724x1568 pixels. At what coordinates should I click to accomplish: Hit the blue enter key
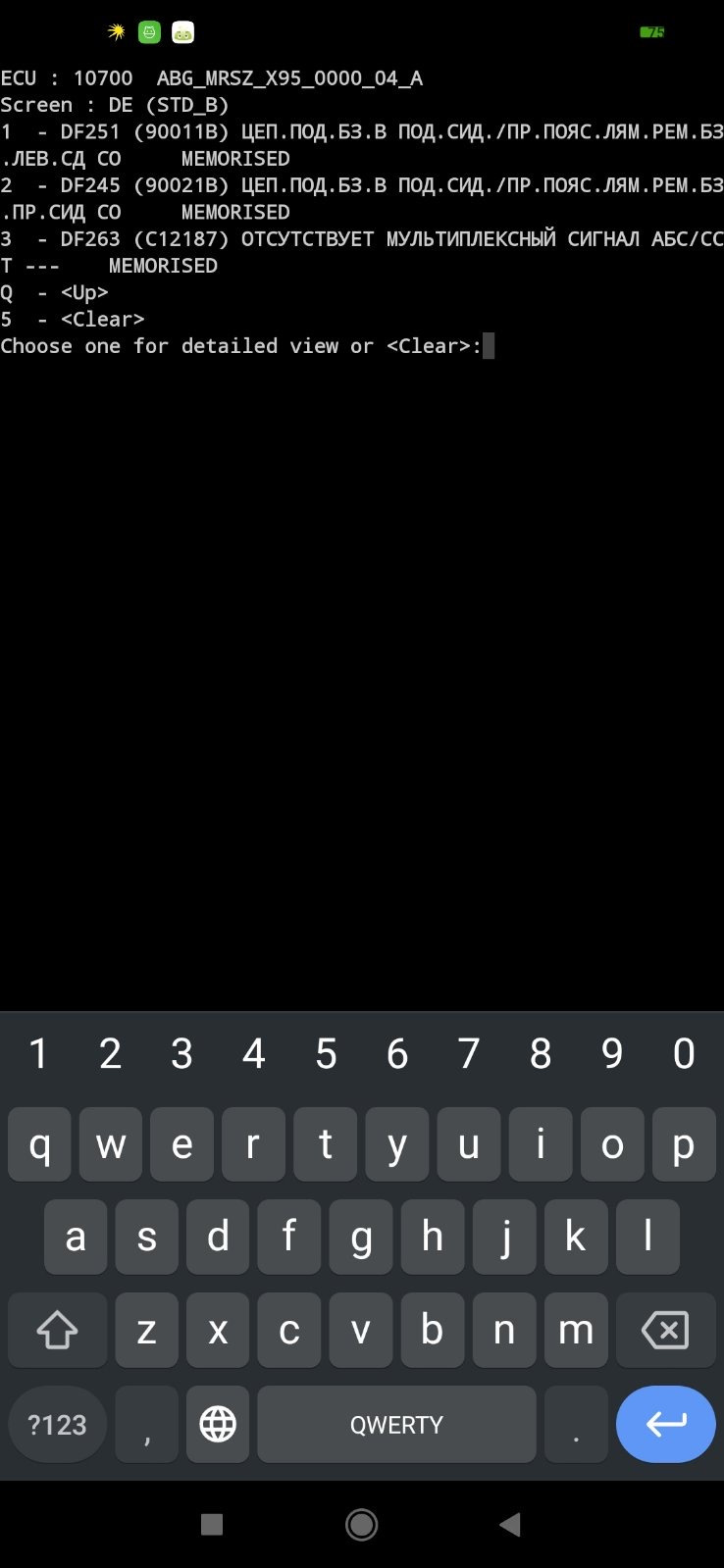665,1424
